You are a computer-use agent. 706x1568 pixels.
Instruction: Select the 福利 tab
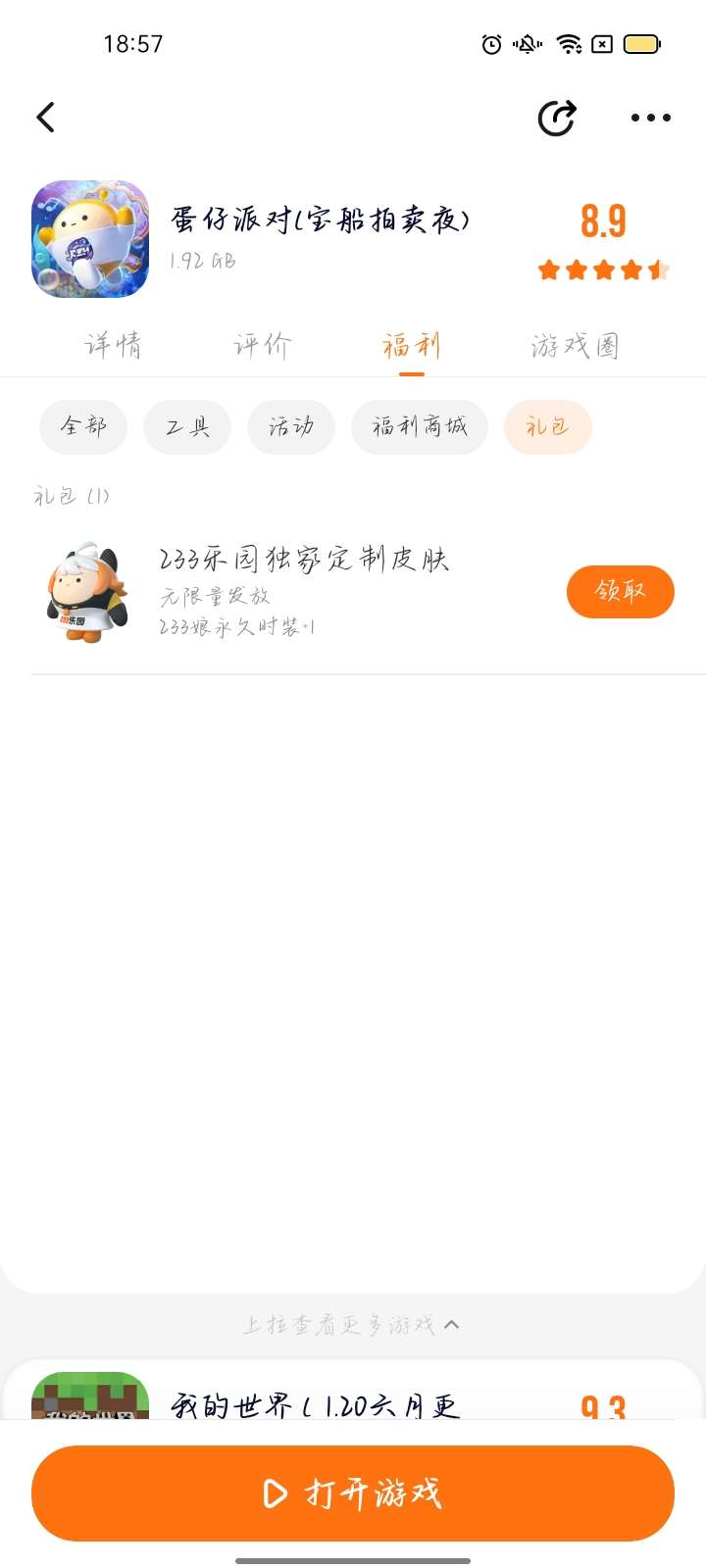point(411,345)
